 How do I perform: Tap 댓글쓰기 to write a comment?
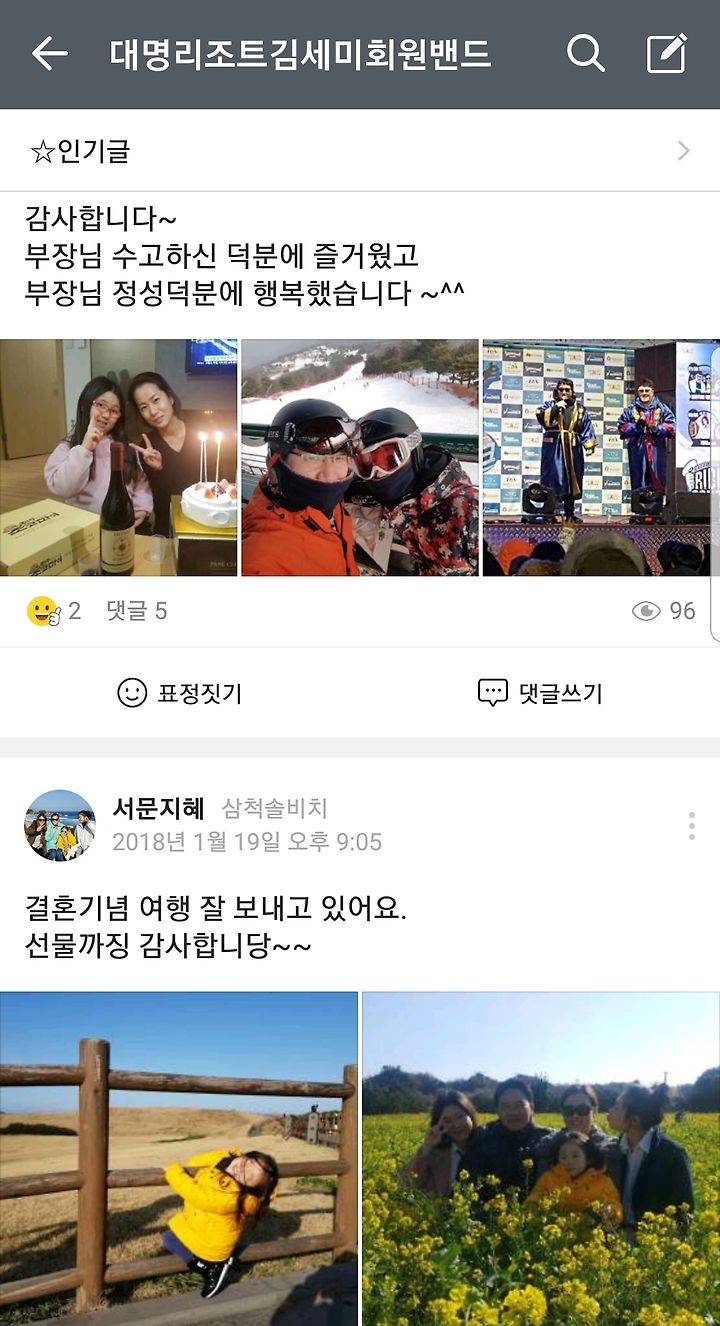tap(540, 693)
